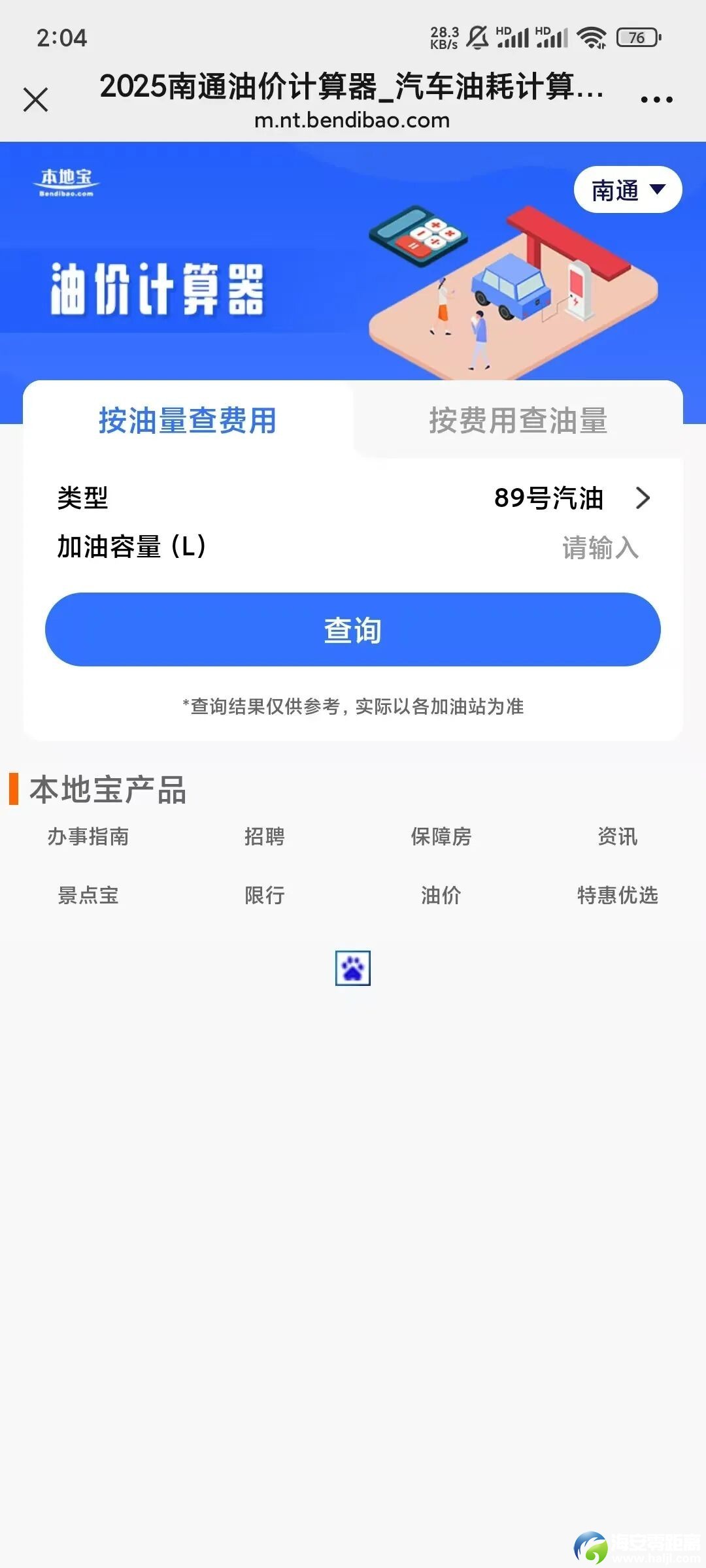The height and width of the screenshot is (1568, 706).
Task: Switch to 按费用查油量 tab
Action: click(518, 420)
